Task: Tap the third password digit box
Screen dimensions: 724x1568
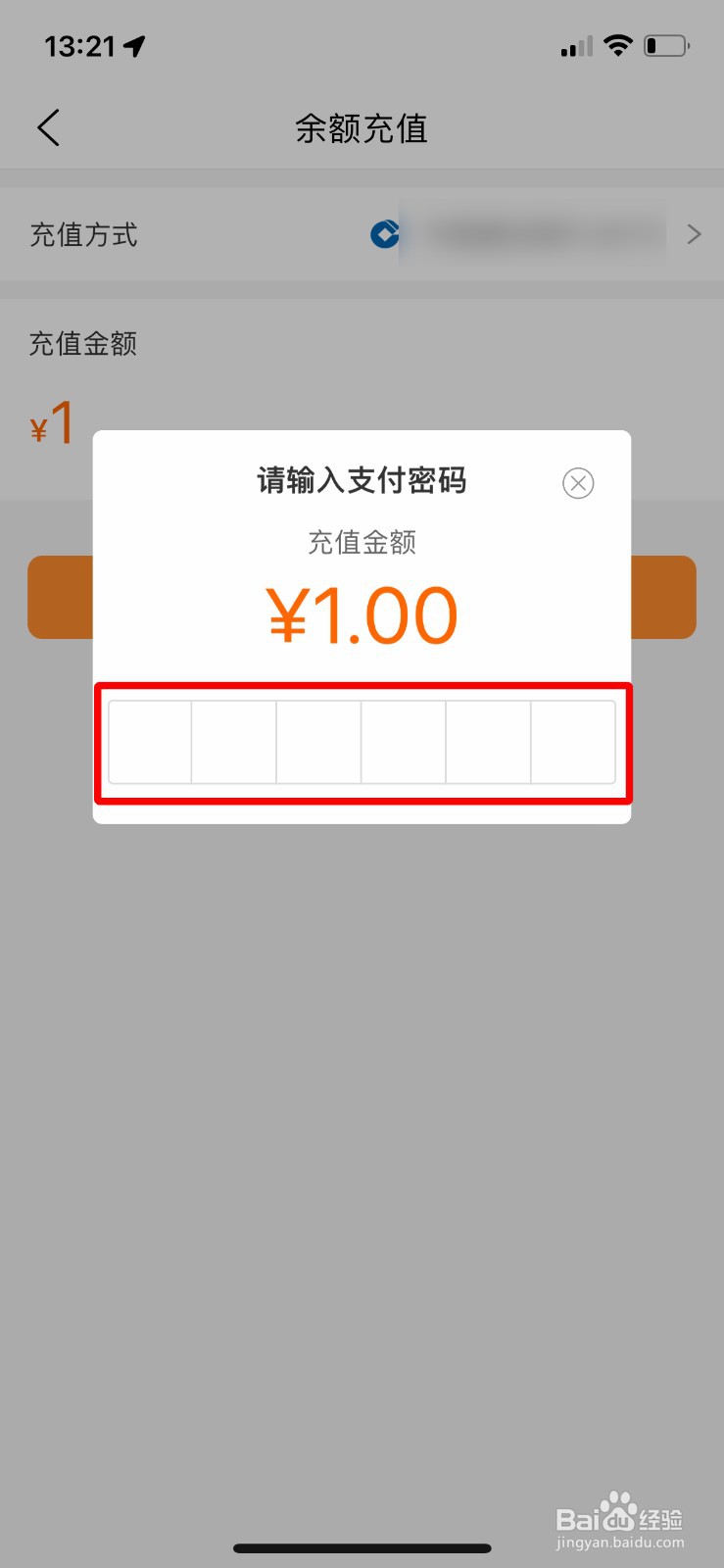Action: (x=318, y=742)
